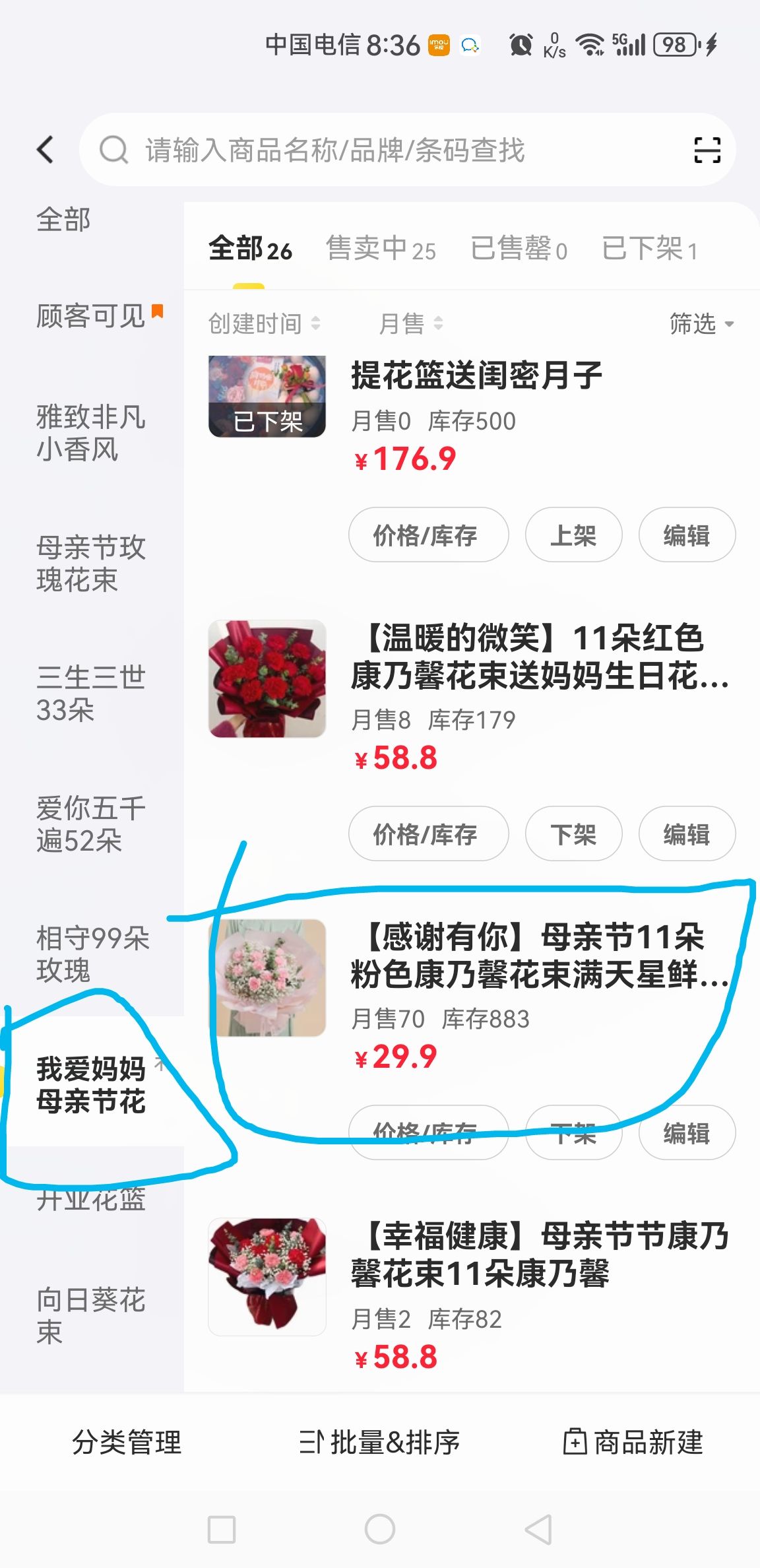The width and height of the screenshot is (760, 1568).
Task: Switch to the 售卖中 tab
Action: [x=381, y=249]
